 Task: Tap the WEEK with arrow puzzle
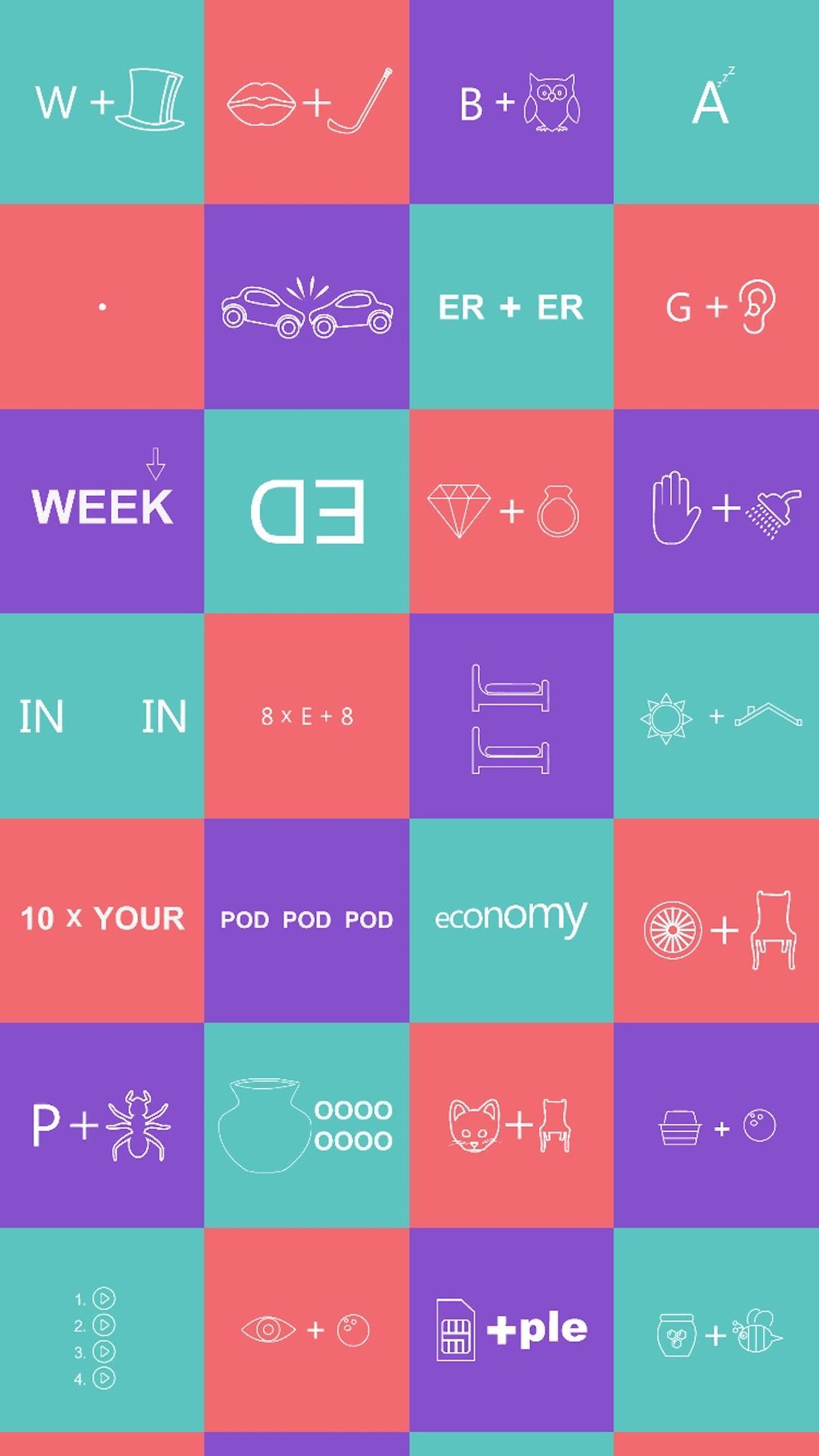(x=102, y=511)
